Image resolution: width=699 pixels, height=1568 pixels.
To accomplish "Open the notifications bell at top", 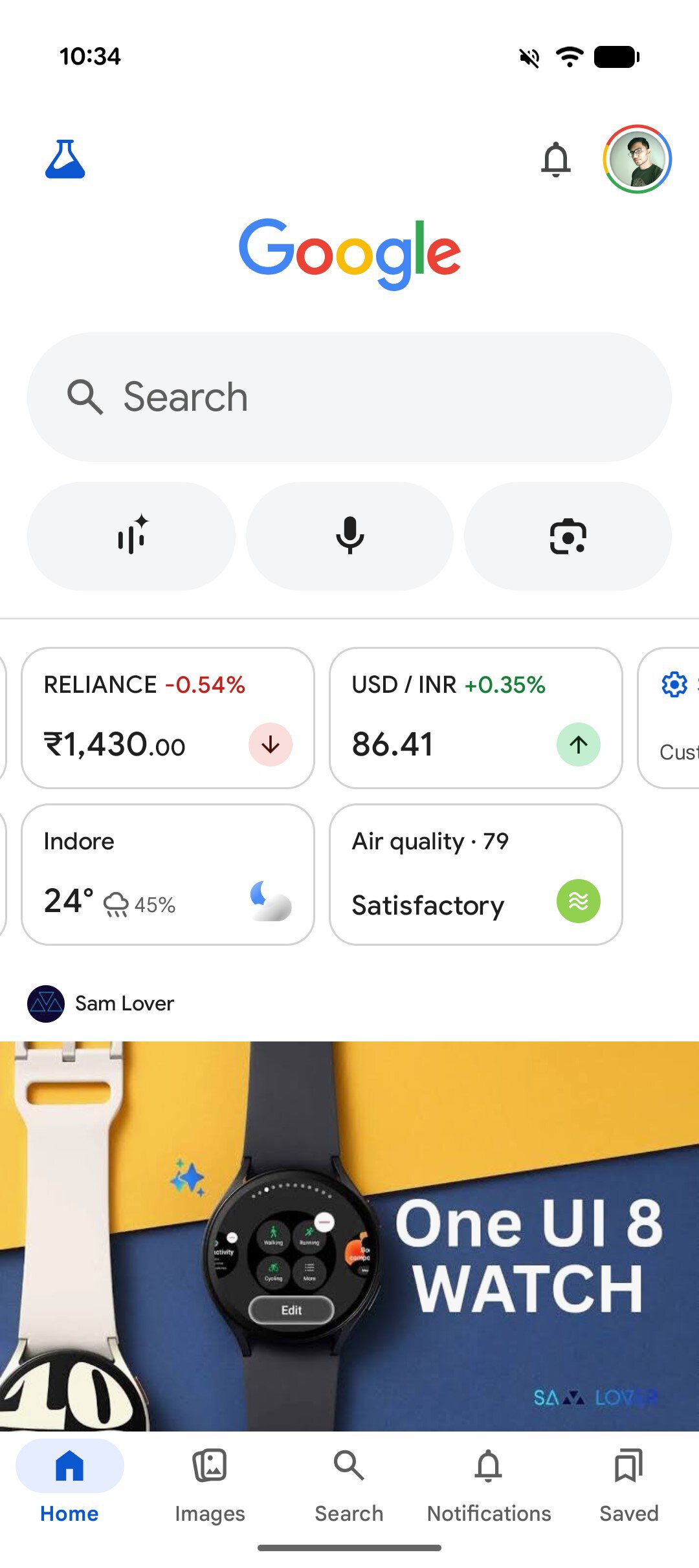I will 556,159.
